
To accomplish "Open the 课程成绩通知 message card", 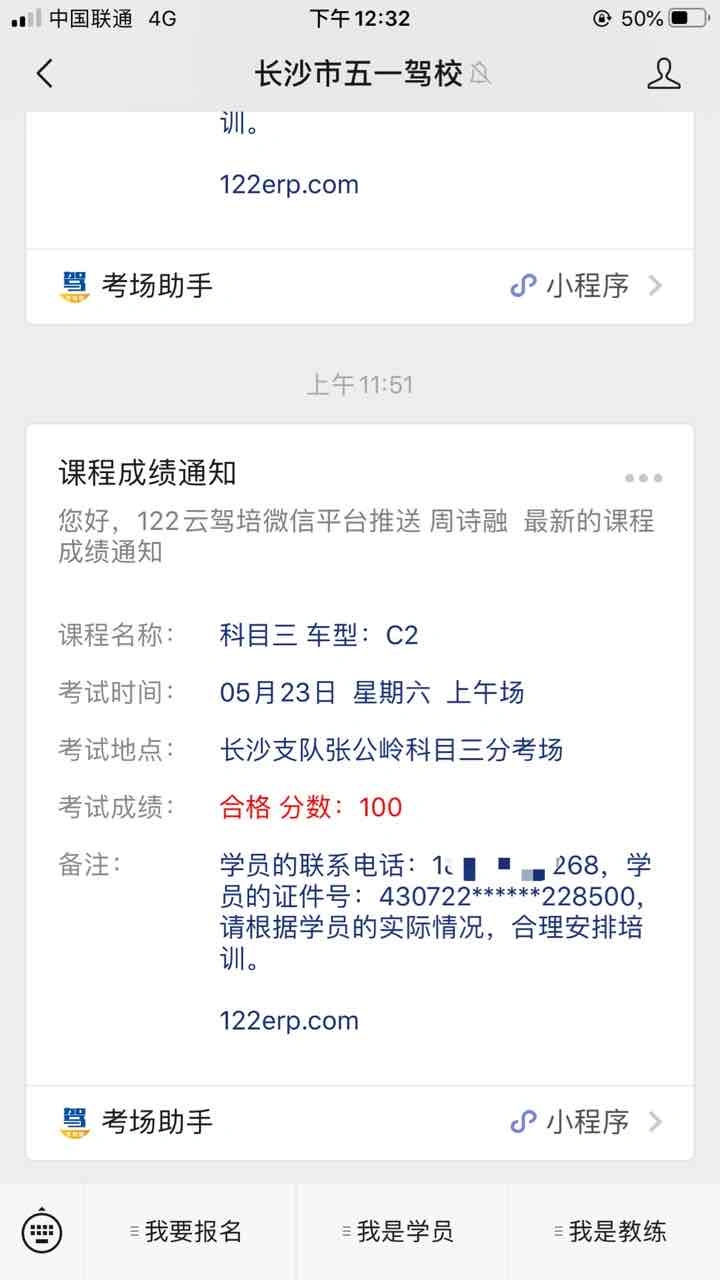I will click(x=360, y=754).
